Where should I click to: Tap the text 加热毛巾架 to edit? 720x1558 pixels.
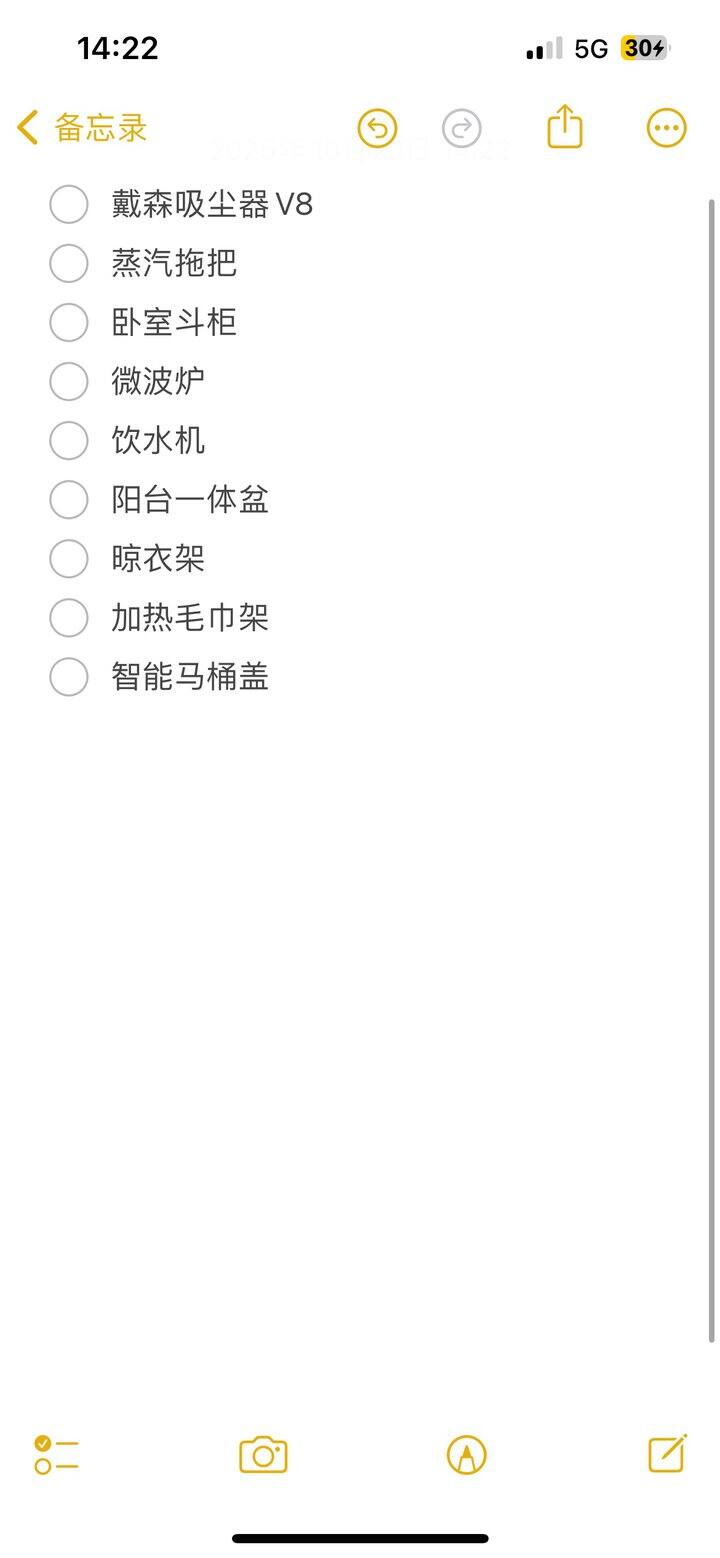tap(188, 617)
